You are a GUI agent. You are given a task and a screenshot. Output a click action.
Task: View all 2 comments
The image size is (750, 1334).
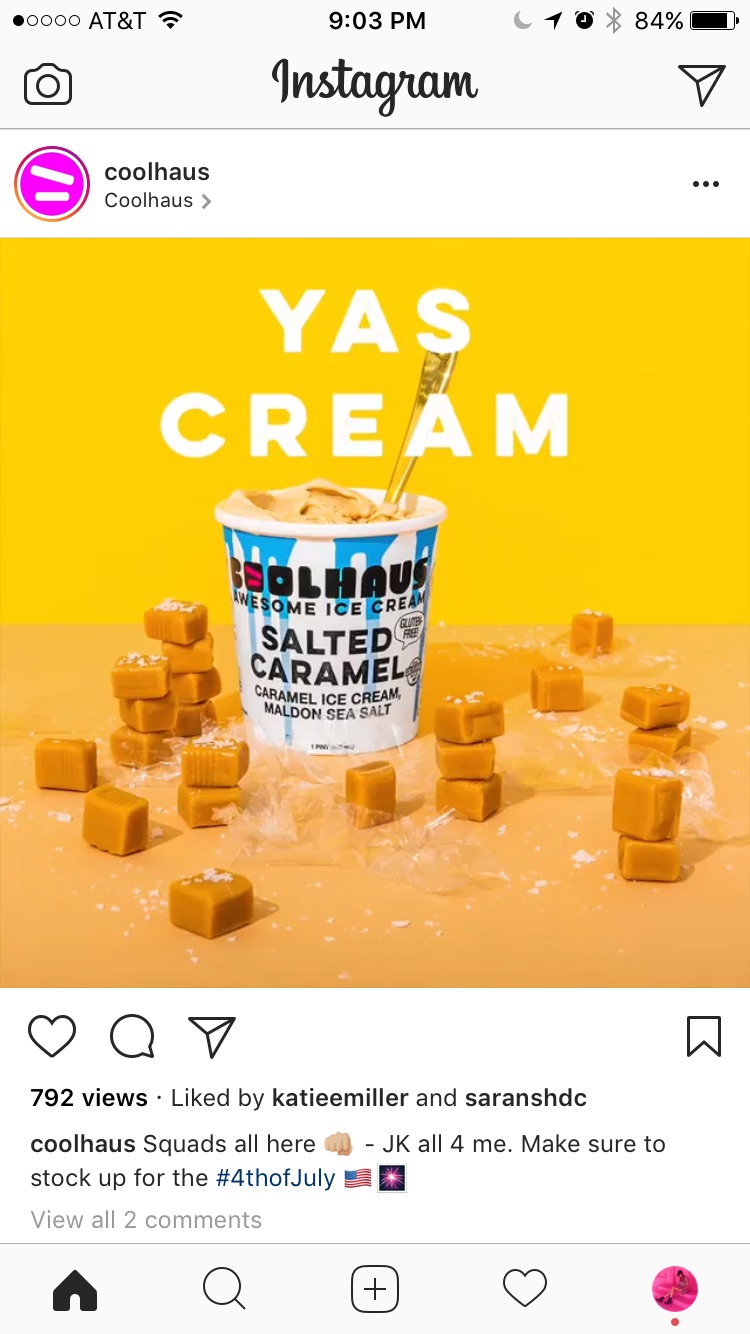[146, 1220]
